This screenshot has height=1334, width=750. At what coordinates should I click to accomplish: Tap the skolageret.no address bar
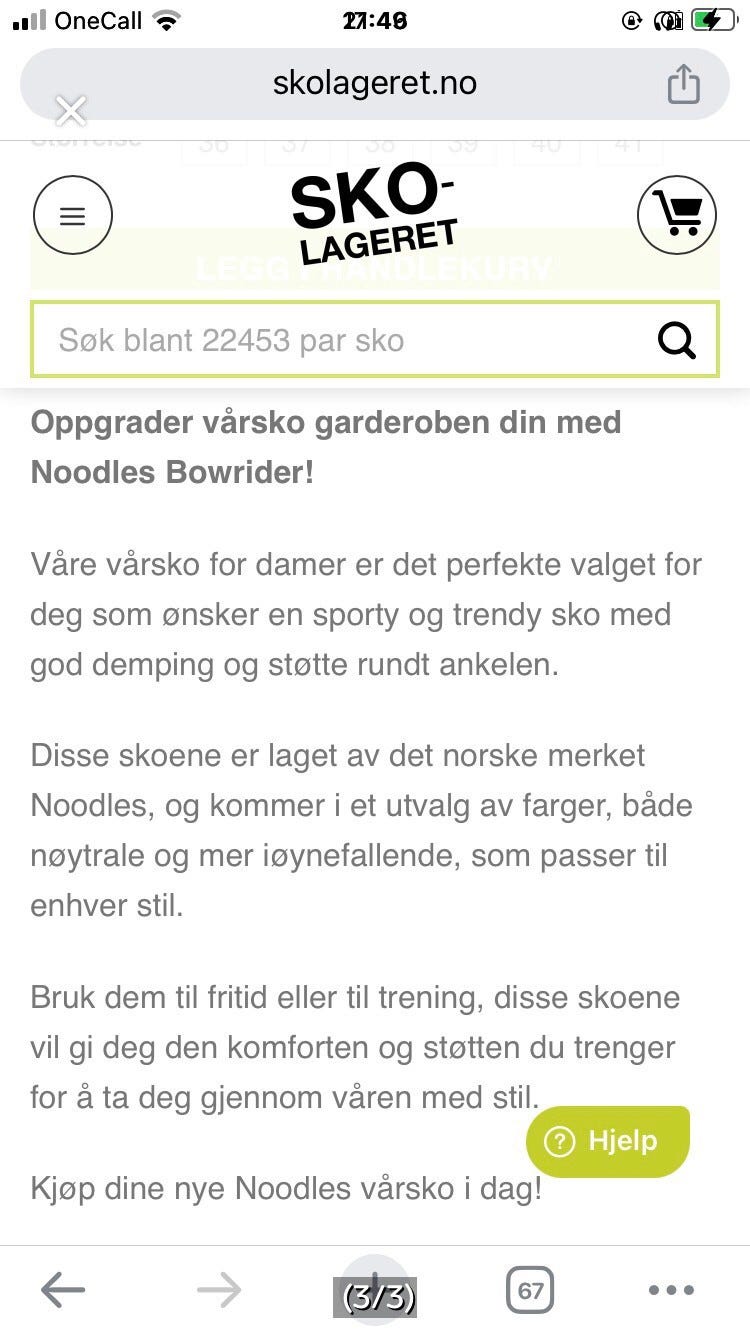(x=373, y=83)
